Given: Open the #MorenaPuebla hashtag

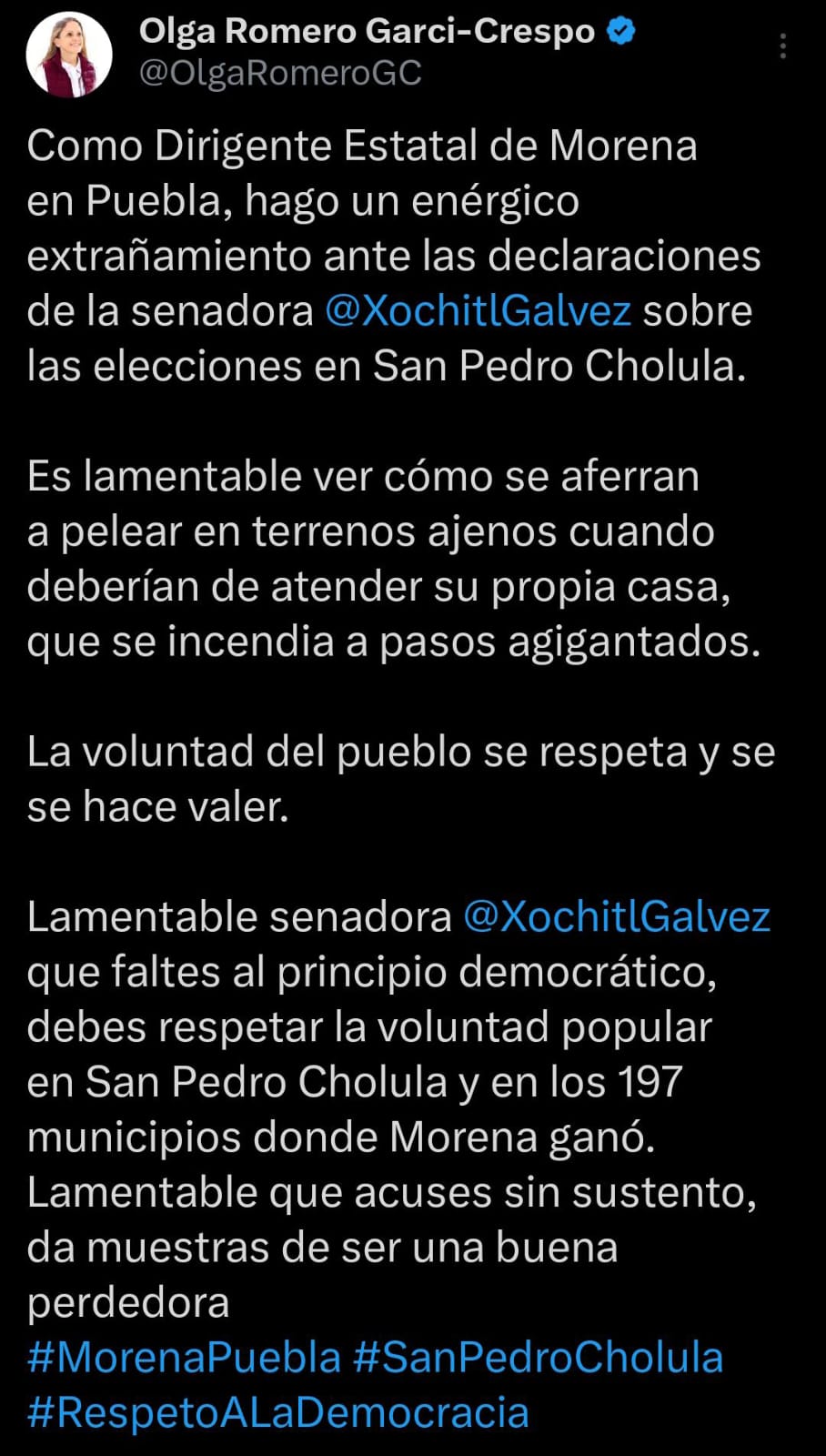Looking at the screenshot, I should click(x=184, y=1358).
